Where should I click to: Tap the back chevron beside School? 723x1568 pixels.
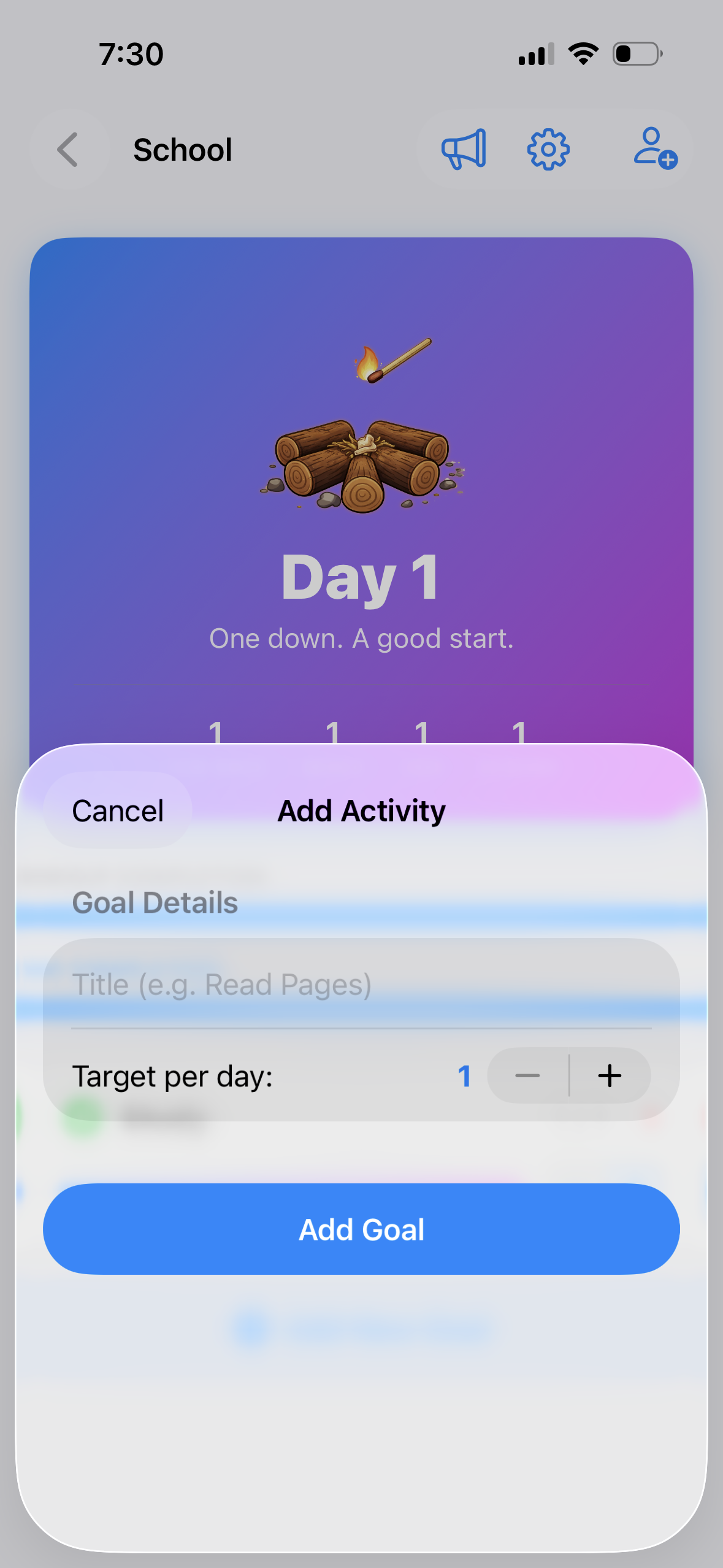click(67, 150)
